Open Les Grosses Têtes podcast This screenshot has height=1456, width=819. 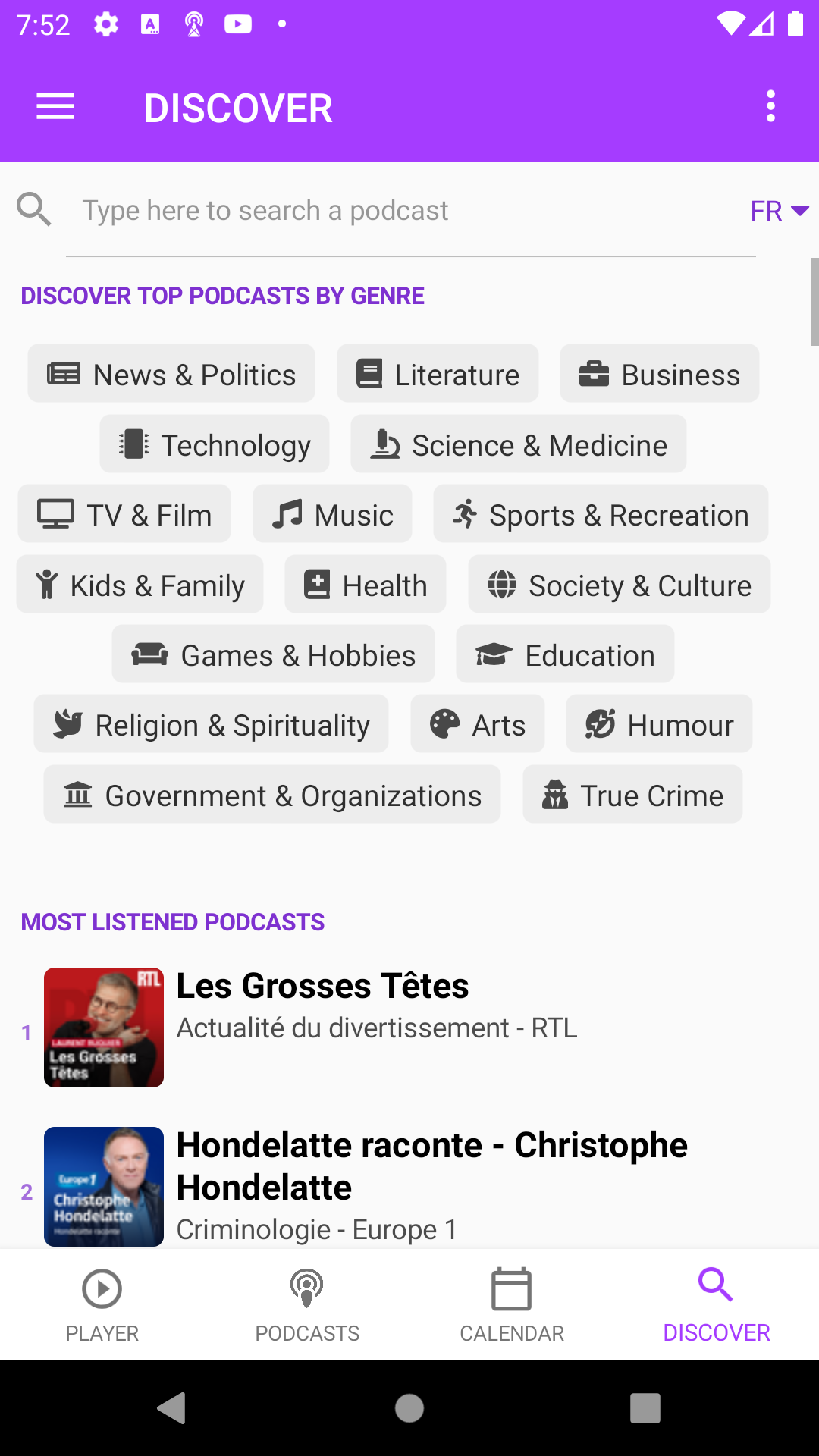[322, 986]
